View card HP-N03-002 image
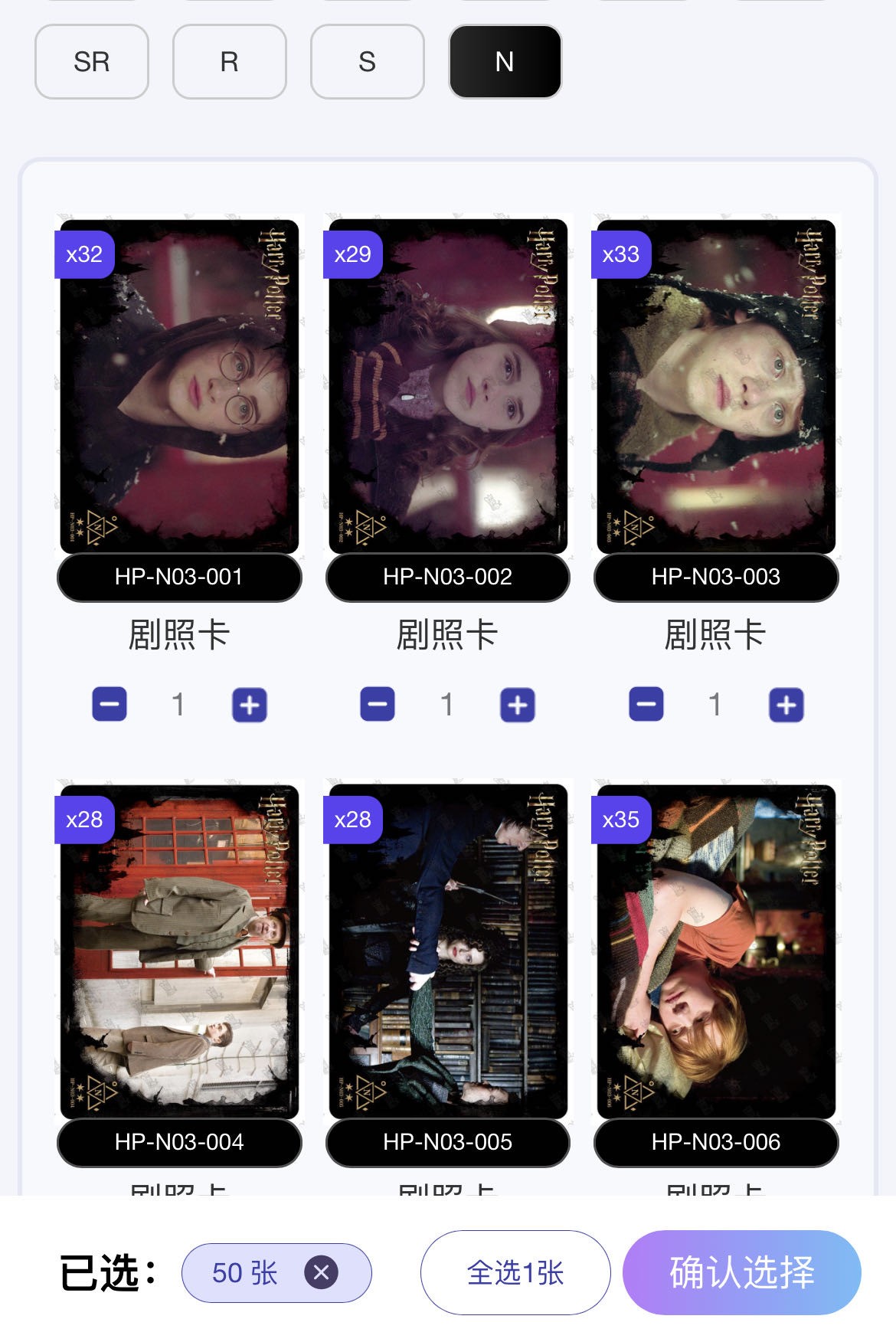896x1342 pixels. point(448,386)
